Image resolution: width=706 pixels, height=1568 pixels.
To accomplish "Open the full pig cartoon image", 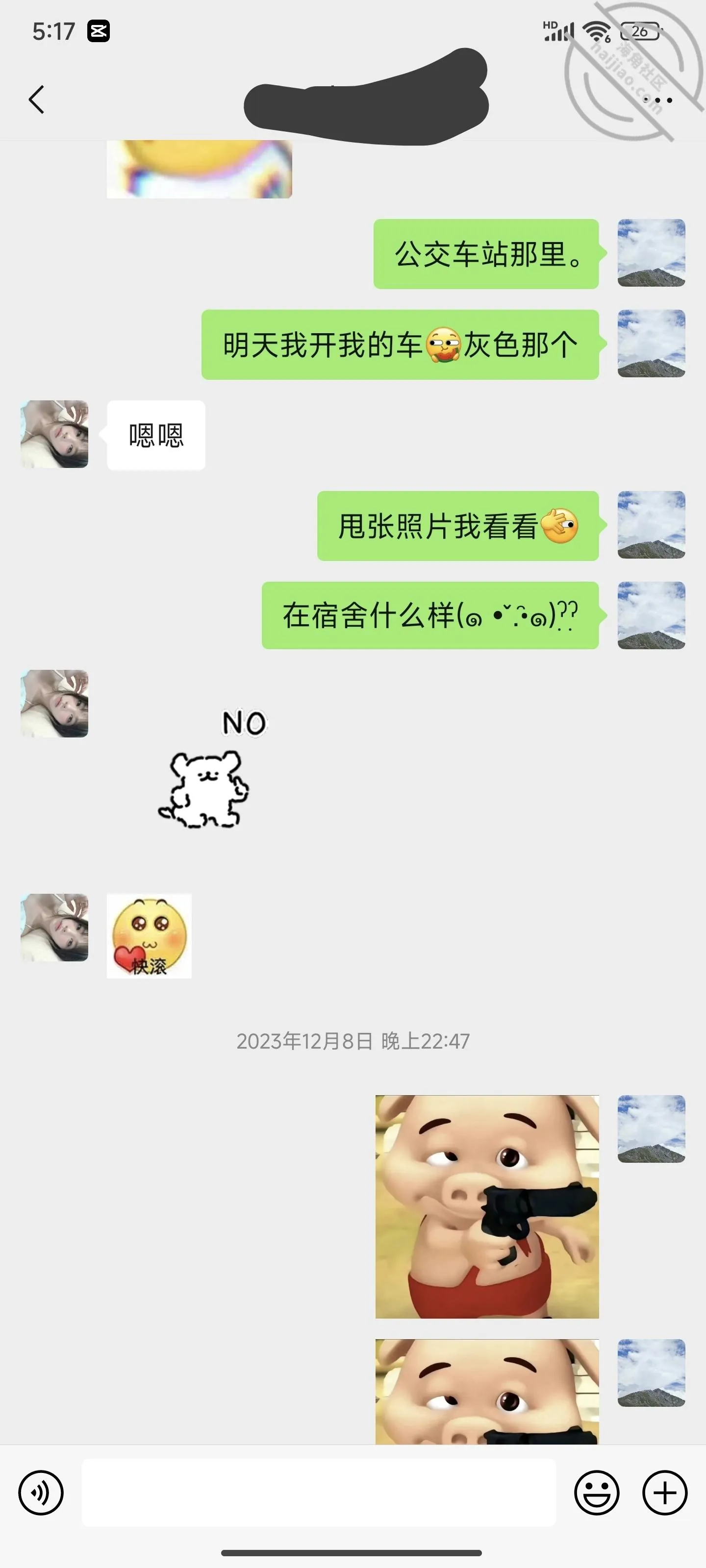I will click(x=487, y=1206).
